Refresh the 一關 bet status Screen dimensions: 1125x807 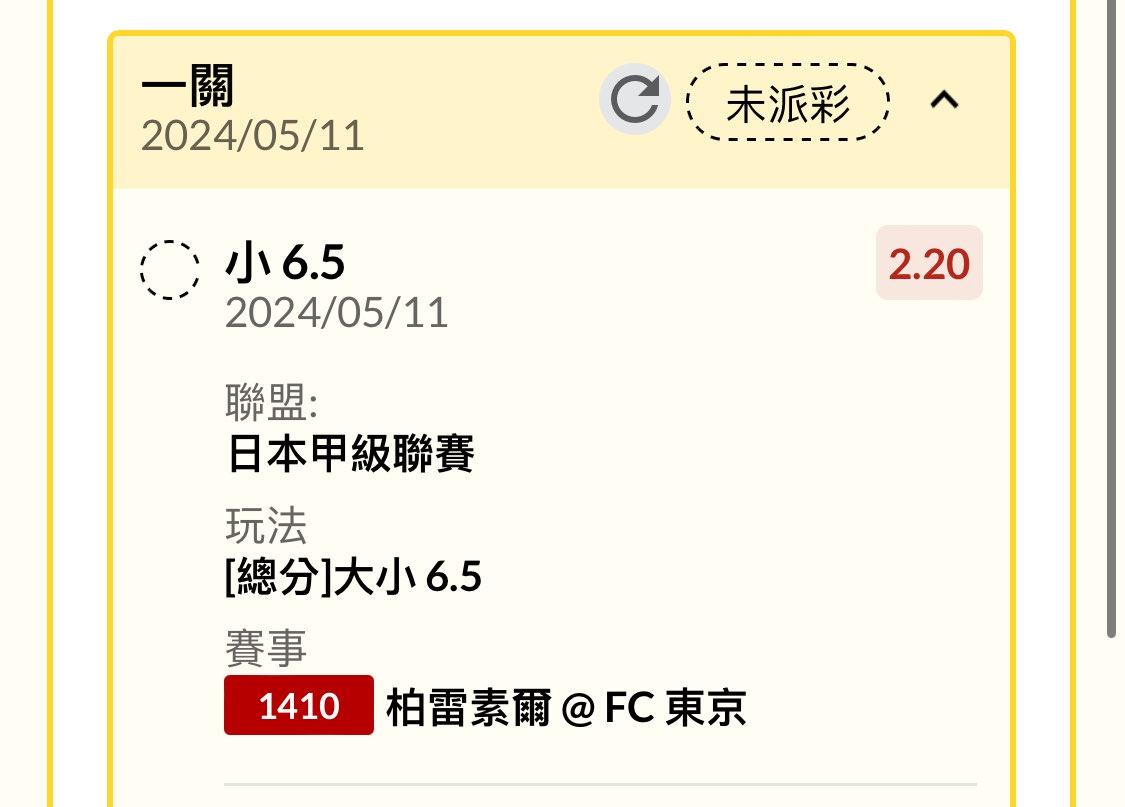coord(634,100)
